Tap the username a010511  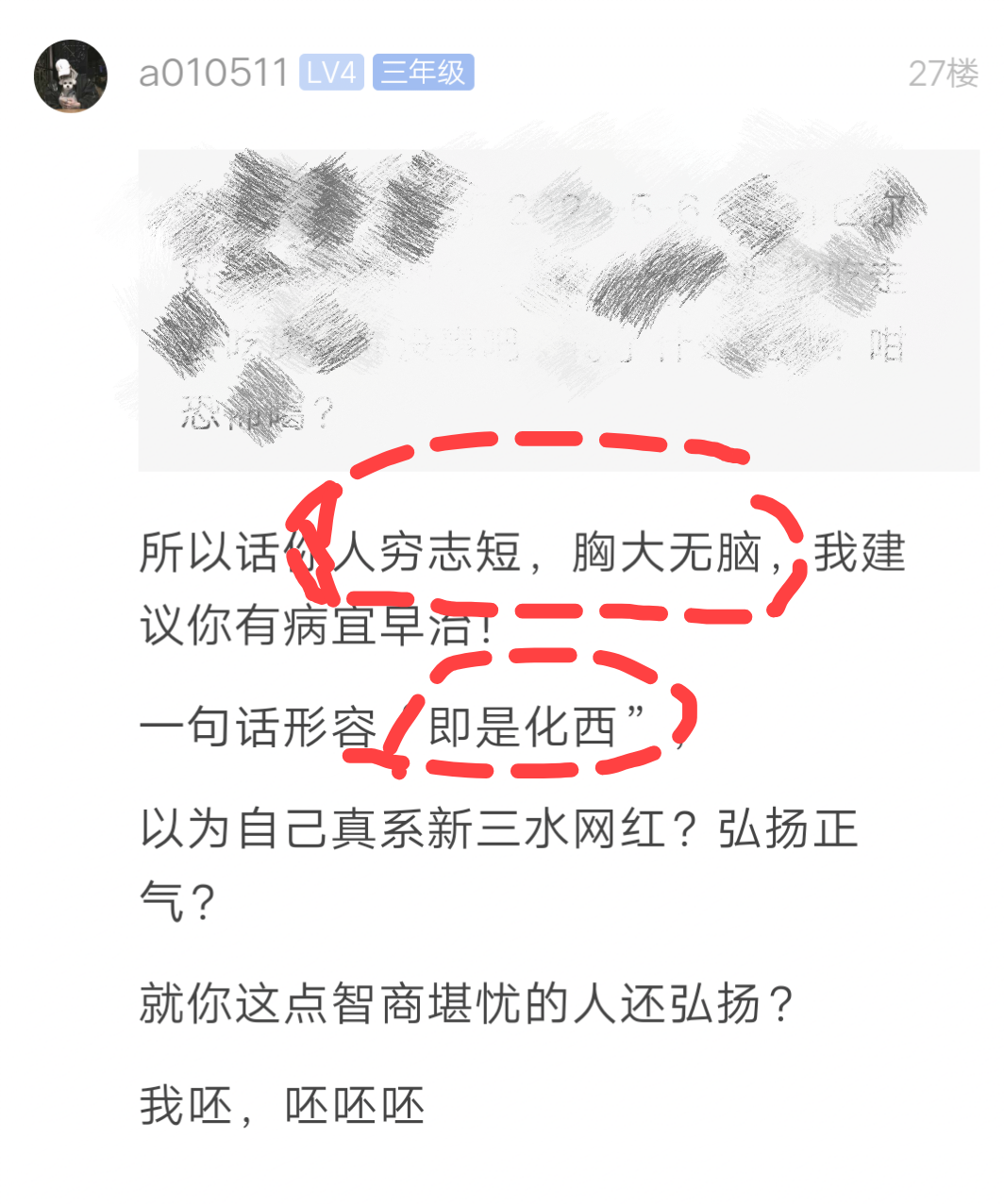point(213,73)
